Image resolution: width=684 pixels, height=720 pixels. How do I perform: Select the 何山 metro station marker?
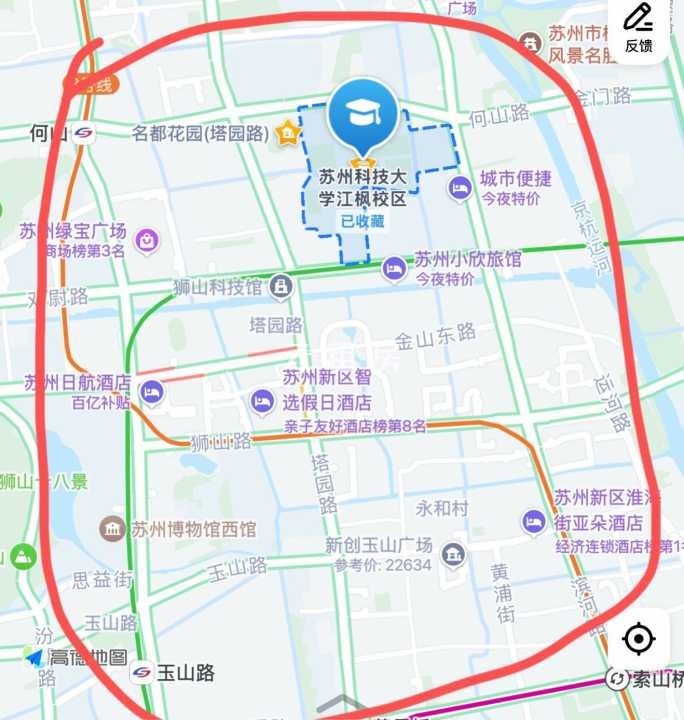pyautogui.click(x=85, y=133)
